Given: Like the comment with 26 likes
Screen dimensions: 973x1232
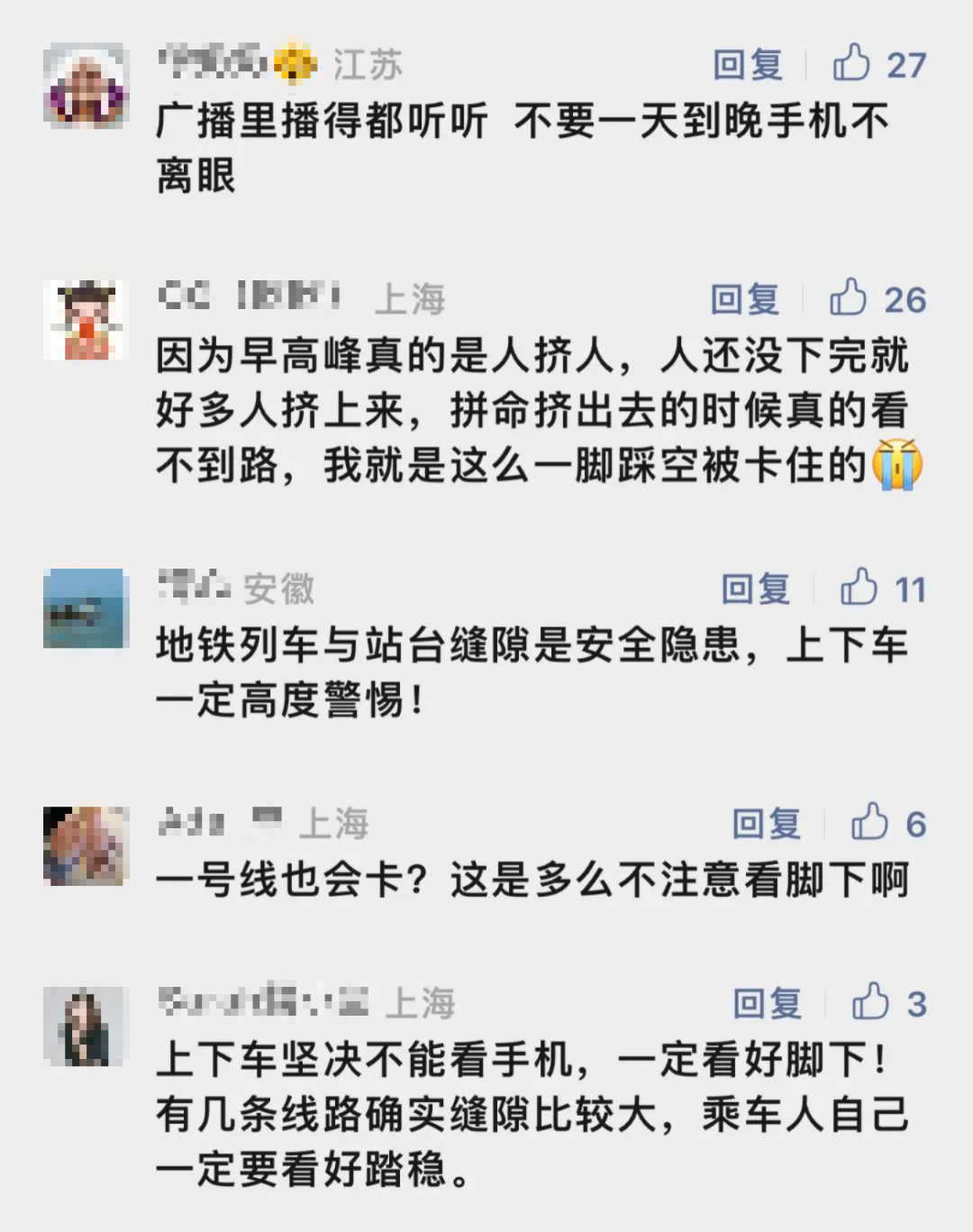Looking at the screenshot, I should pyautogui.click(x=849, y=298).
